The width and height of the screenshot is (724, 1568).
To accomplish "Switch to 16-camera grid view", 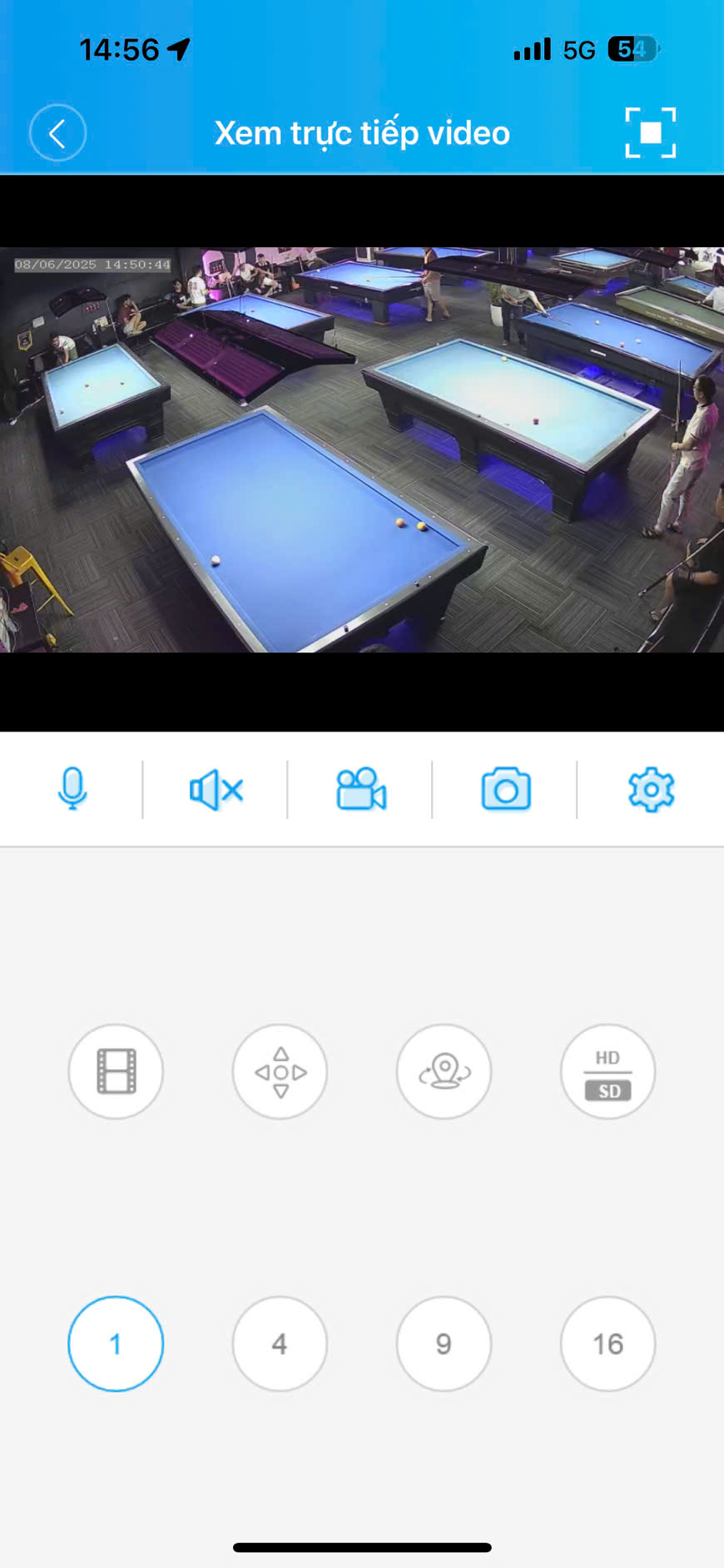I will pyautogui.click(x=607, y=1343).
